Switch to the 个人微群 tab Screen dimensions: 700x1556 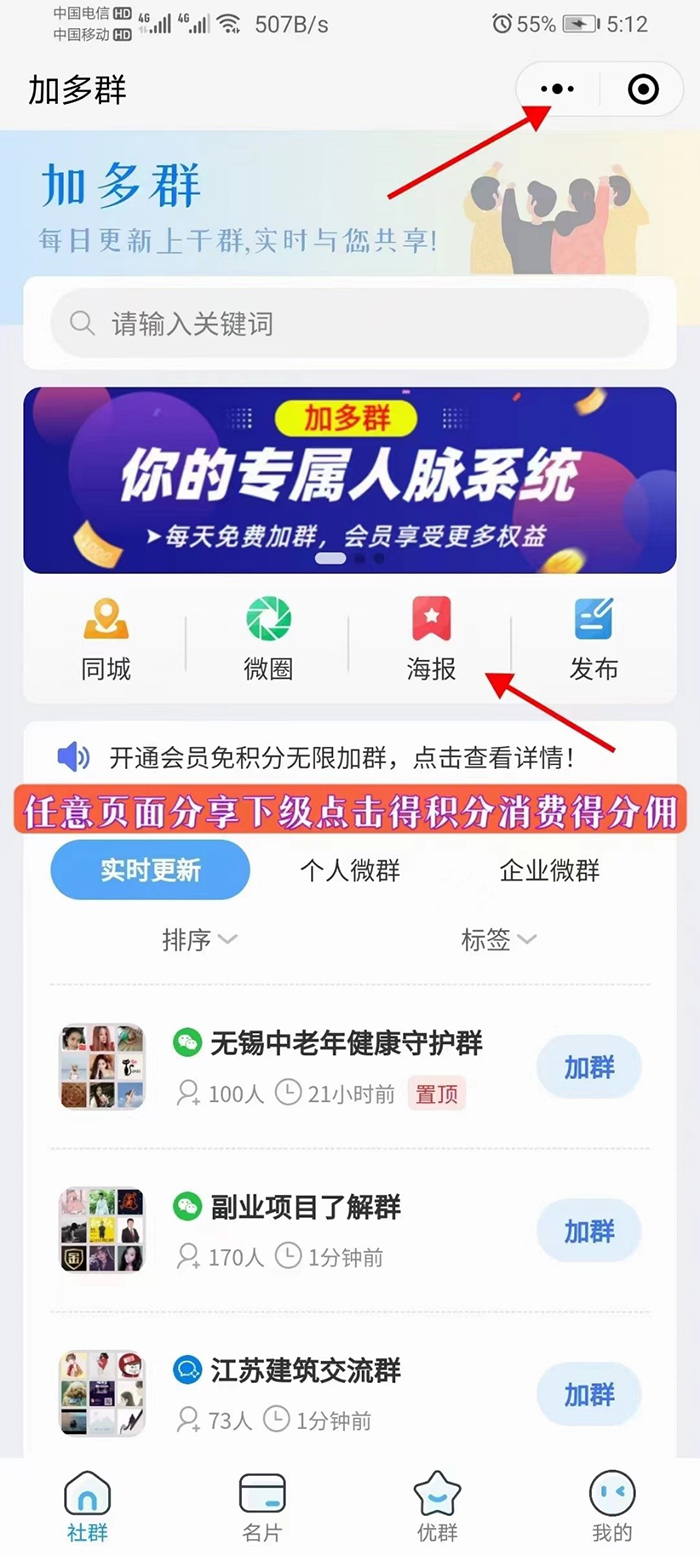350,870
